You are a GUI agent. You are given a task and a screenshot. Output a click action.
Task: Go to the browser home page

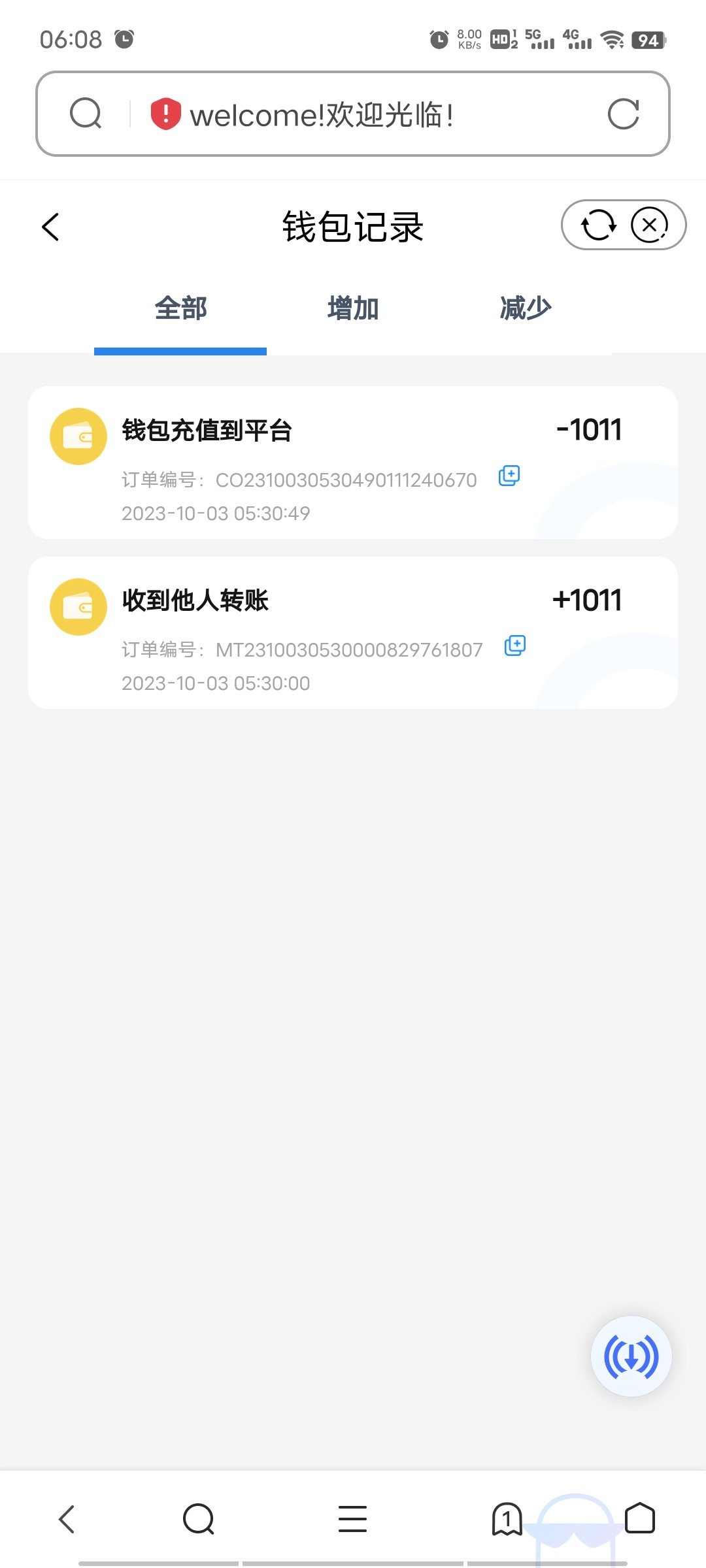pos(640,1518)
